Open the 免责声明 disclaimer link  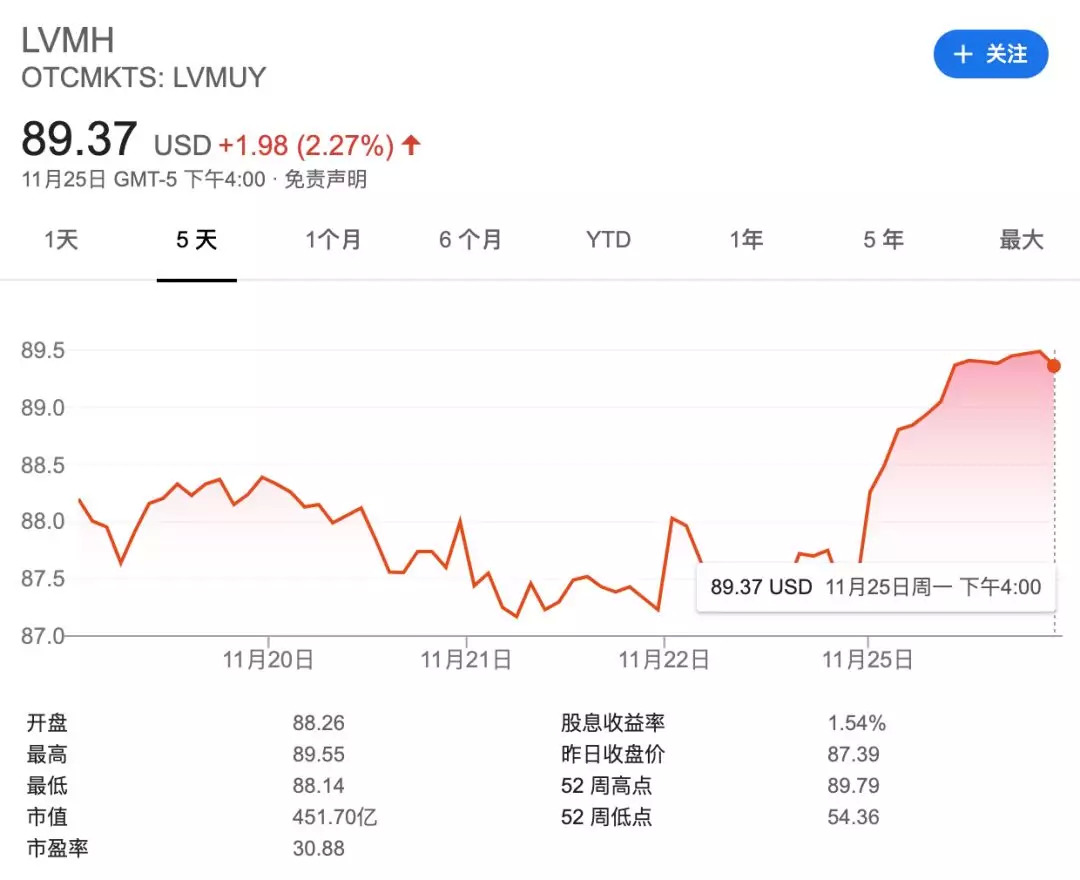326,180
